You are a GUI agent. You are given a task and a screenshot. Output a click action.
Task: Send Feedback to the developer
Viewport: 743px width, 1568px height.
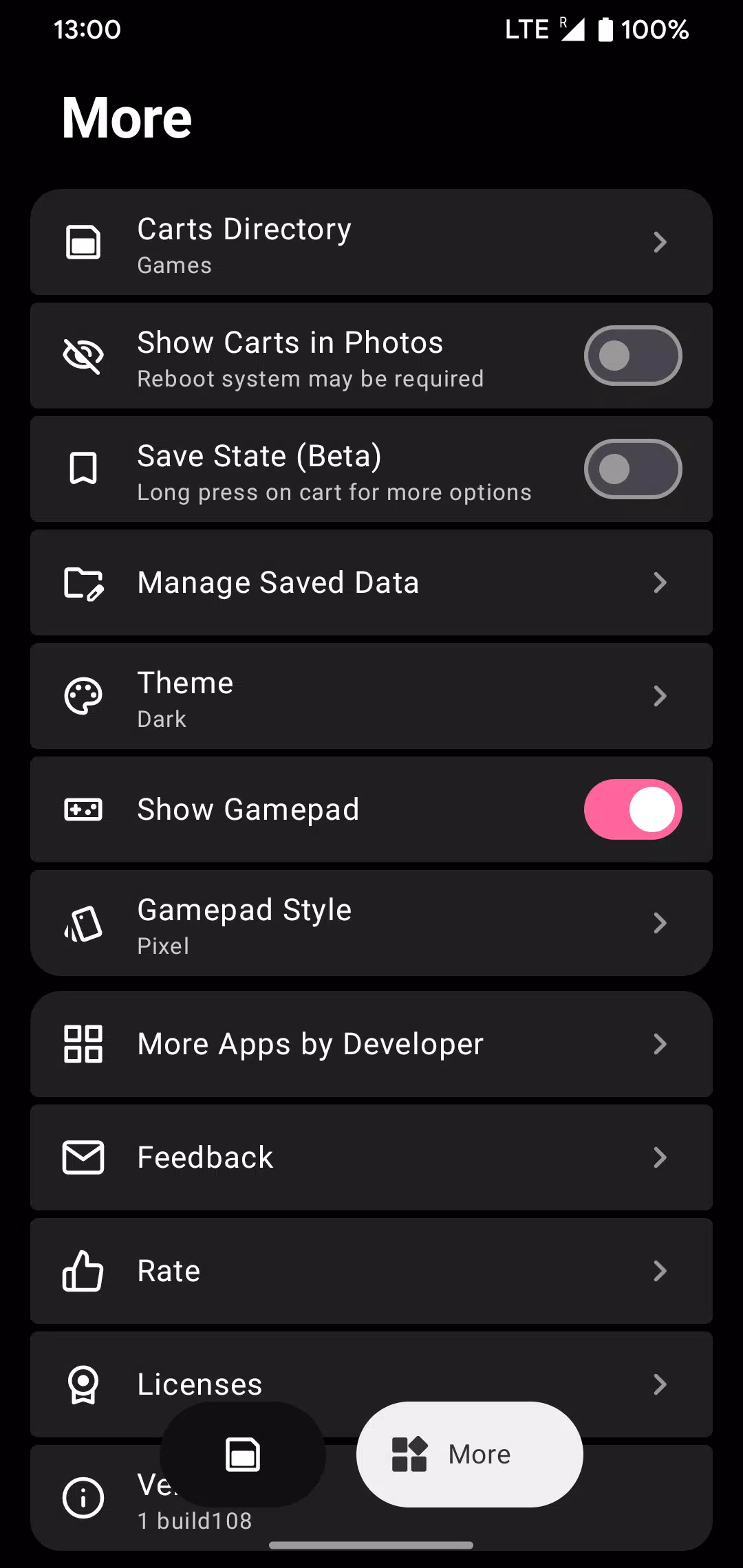point(371,1157)
